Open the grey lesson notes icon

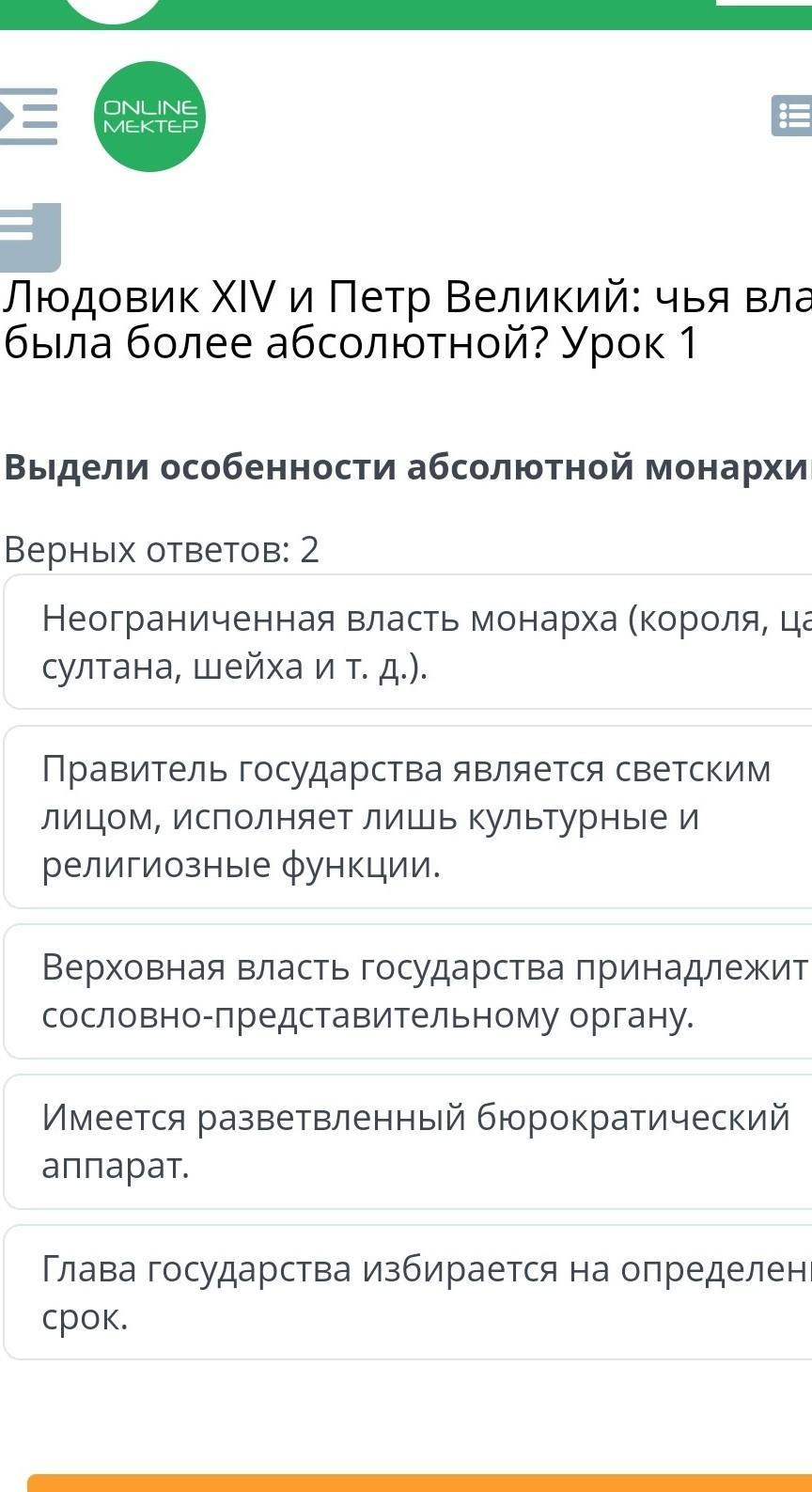click(30, 237)
